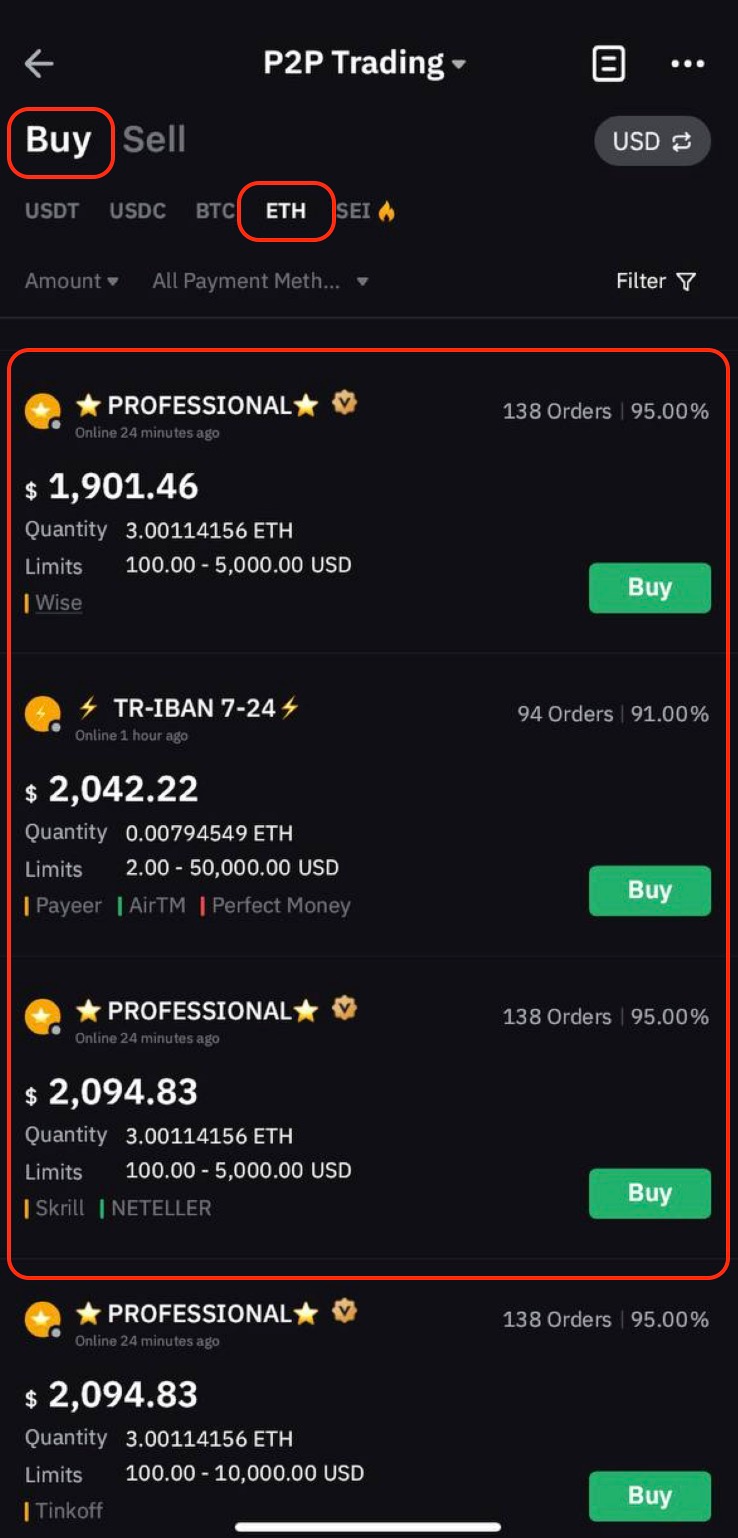Image resolution: width=738 pixels, height=1538 pixels.
Task: Click the back arrow to exit P2P Trading
Action: [38, 63]
